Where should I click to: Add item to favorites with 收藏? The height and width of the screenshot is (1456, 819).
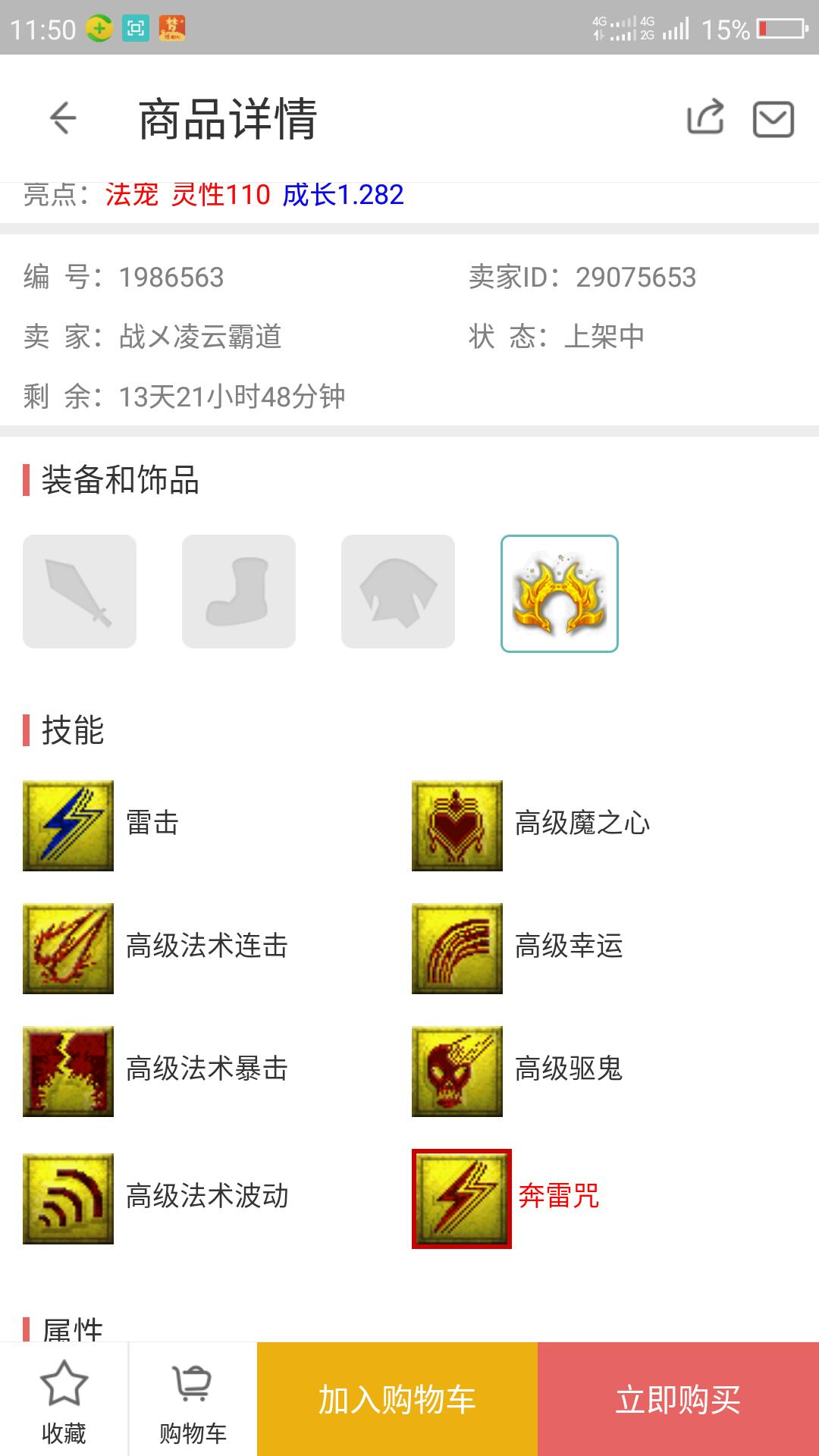64,1400
